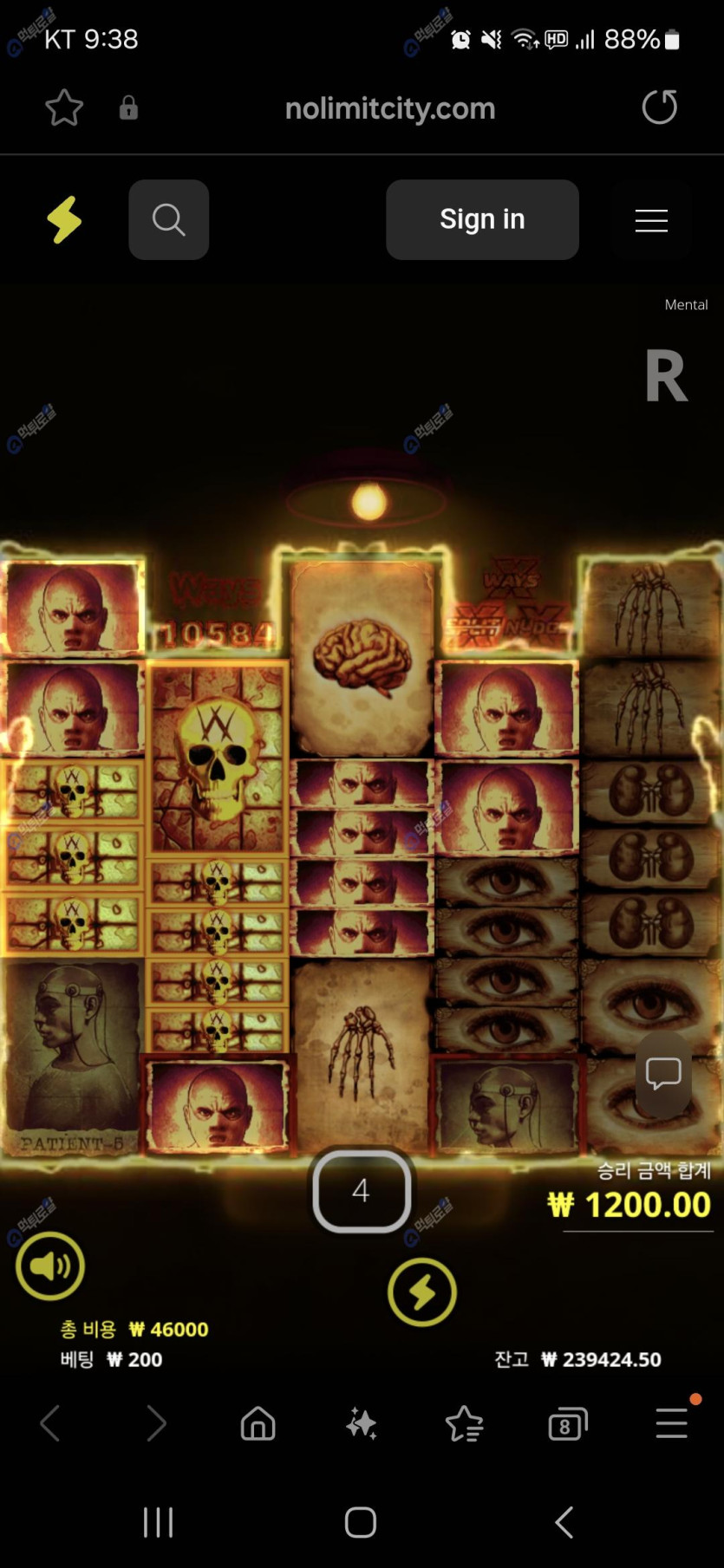The width and height of the screenshot is (724, 1568).
Task: Mute the game sound
Action: [50, 1266]
